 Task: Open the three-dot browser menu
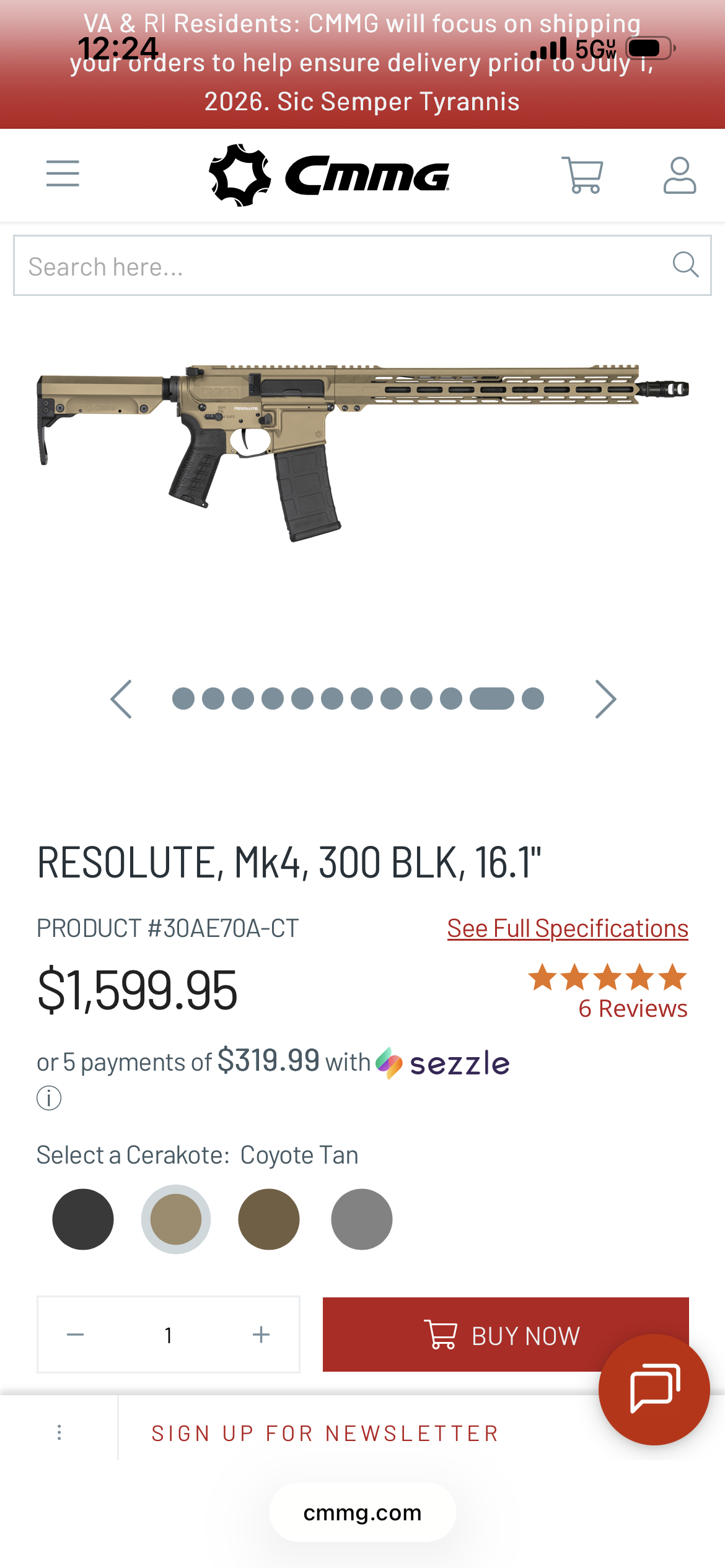tap(59, 1432)
